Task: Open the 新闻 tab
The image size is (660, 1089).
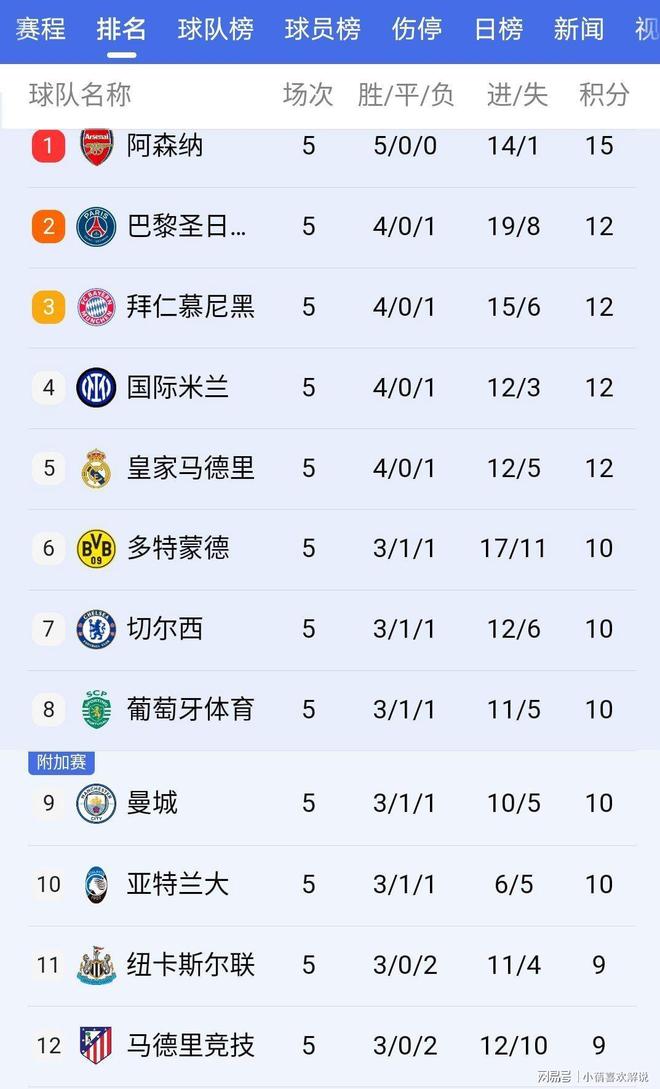Action: [x=579, y=29]
